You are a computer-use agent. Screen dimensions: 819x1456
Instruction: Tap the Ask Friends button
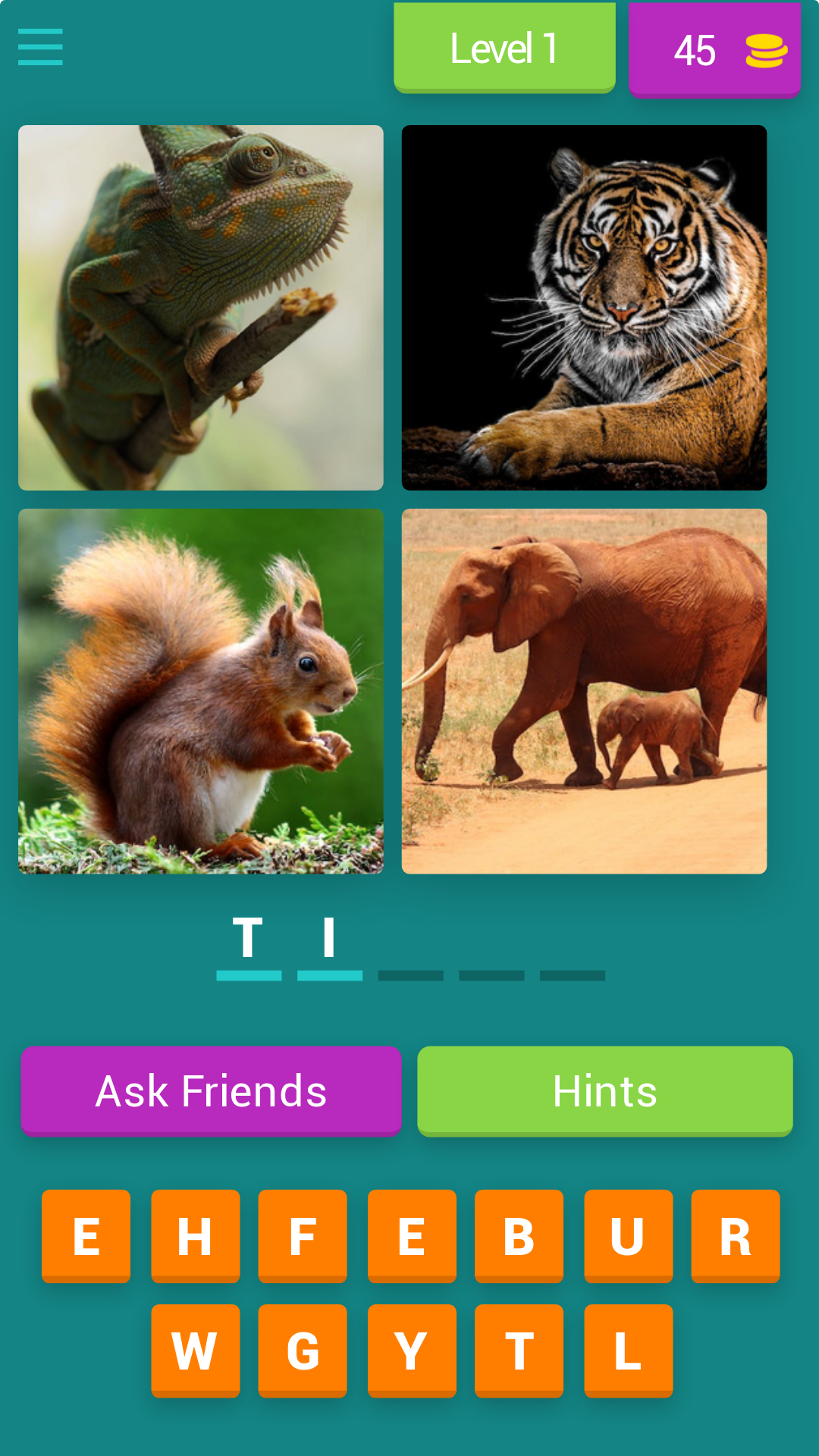point(211,1090)
